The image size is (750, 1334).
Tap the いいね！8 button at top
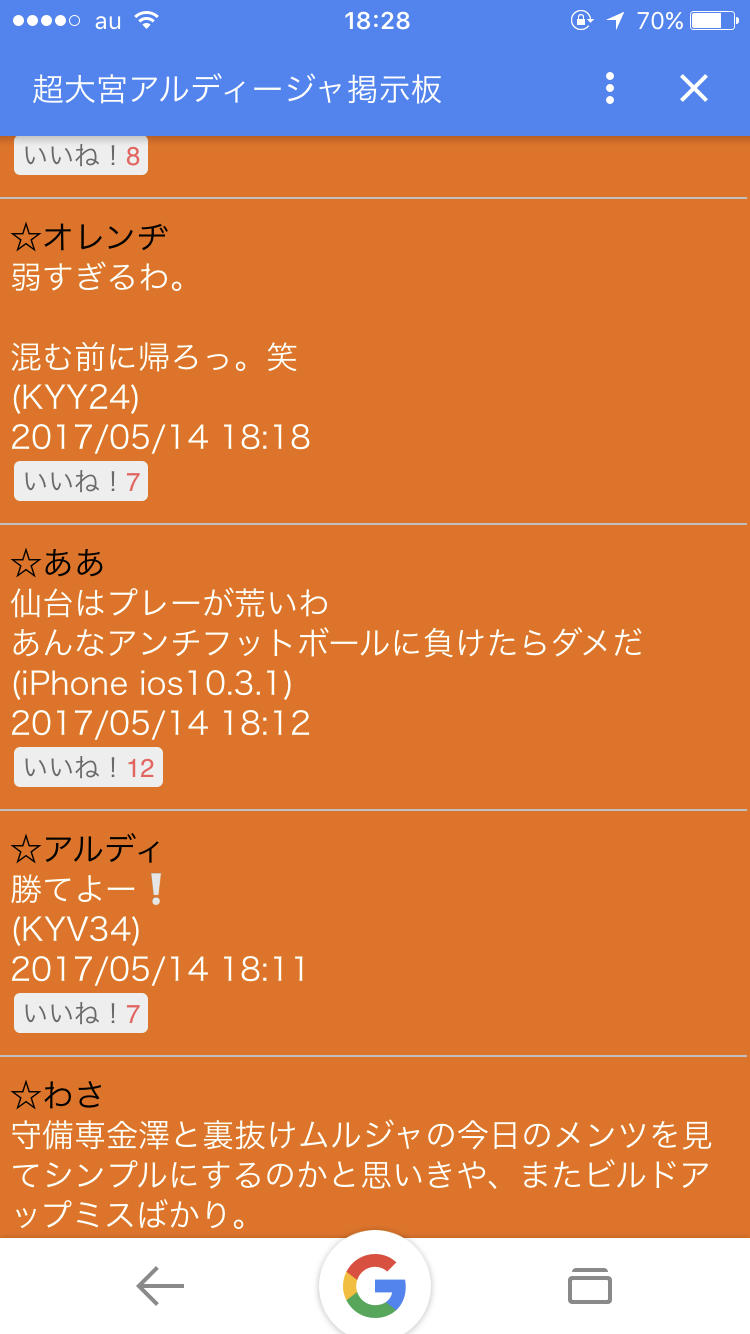[x=81, y=157]
